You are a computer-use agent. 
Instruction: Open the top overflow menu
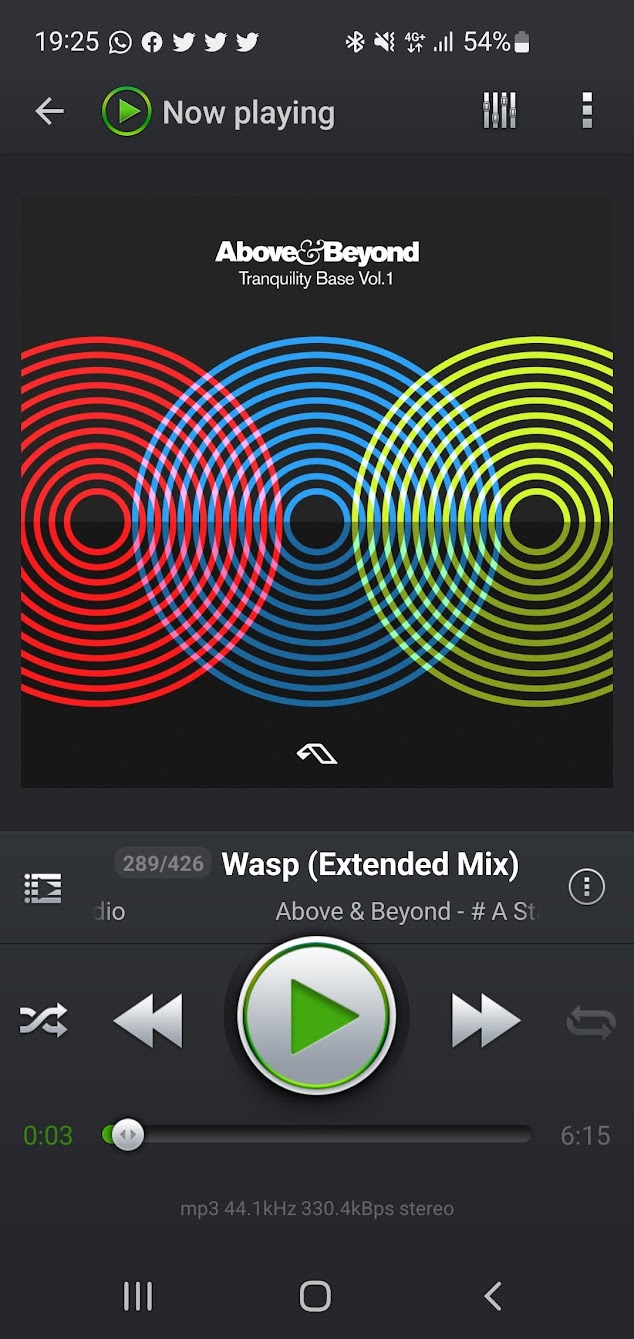click(x=587, y=111)
